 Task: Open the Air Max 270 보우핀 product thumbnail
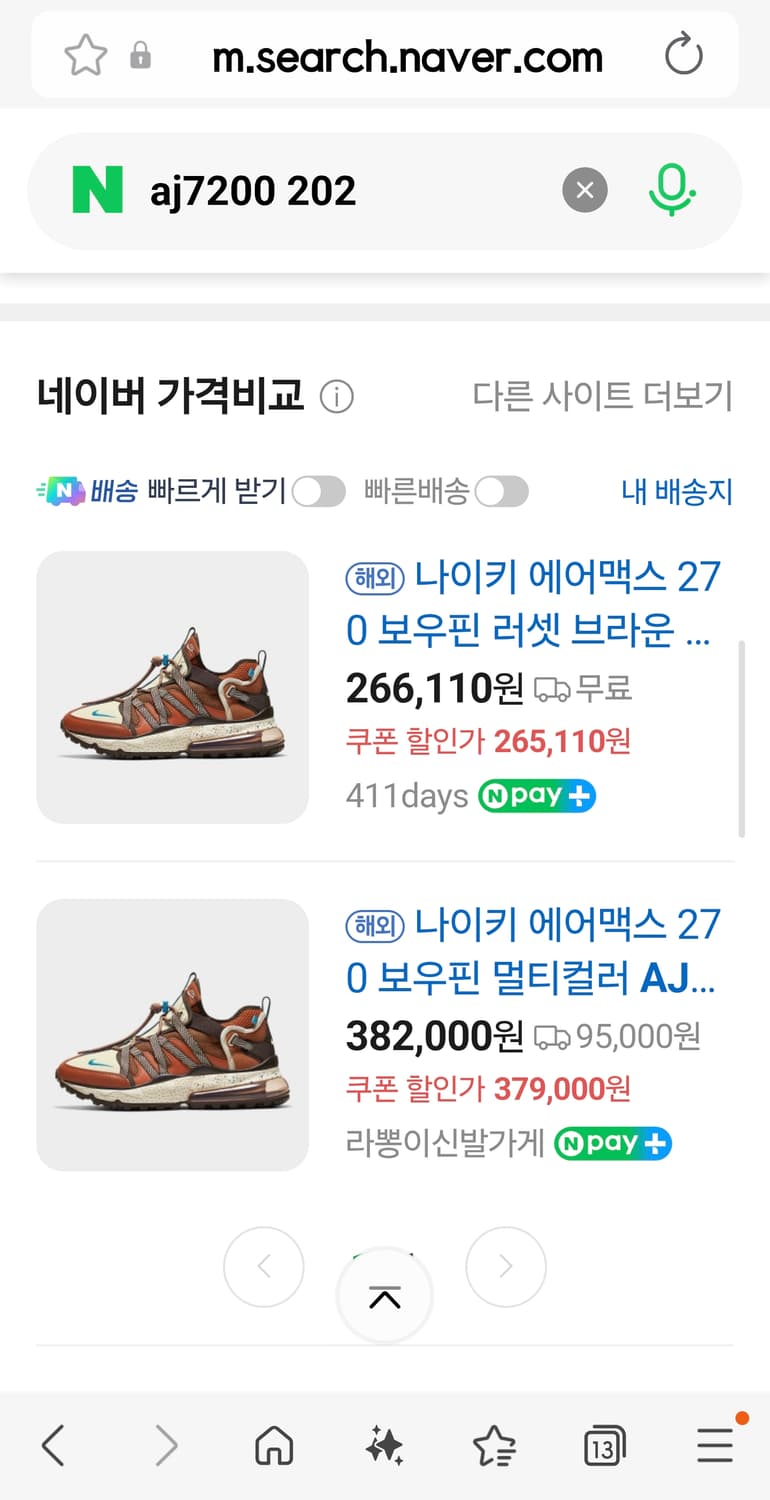pyautogui.click(x=172, y=686)
